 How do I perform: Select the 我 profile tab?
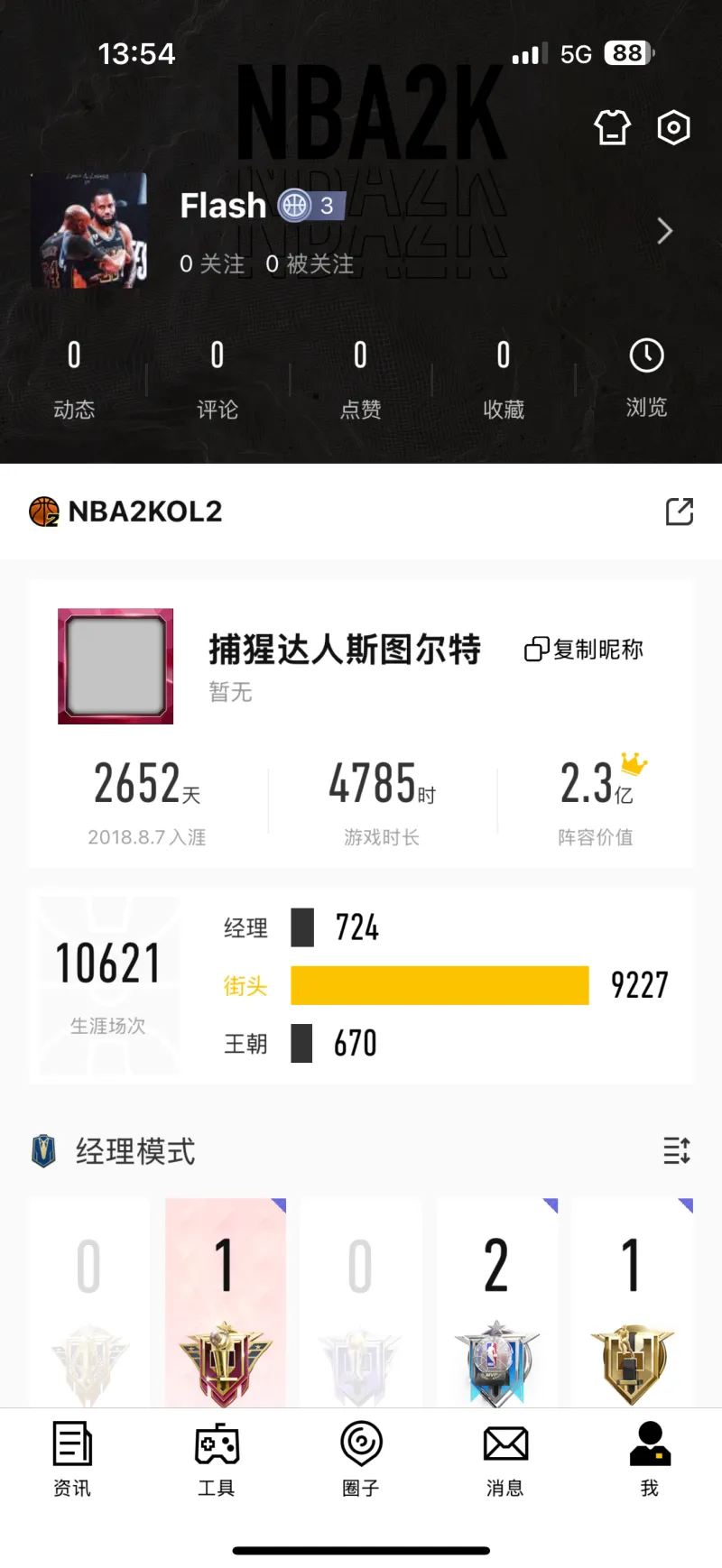tap(650, 1458)
